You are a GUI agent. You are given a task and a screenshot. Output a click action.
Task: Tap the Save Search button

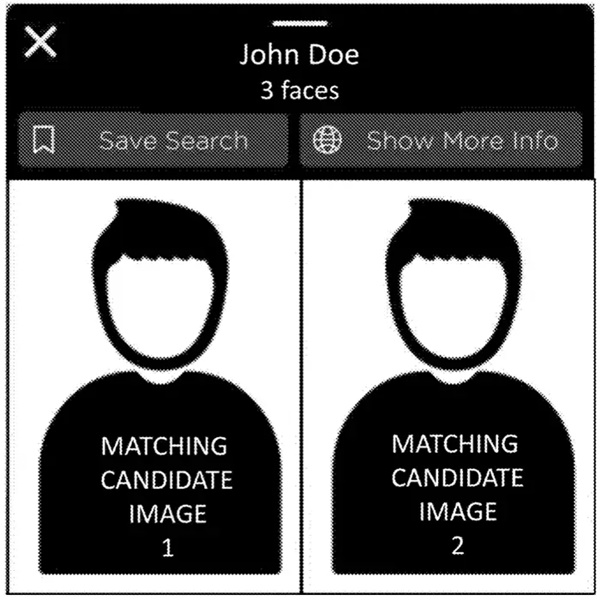coord(152,140)
